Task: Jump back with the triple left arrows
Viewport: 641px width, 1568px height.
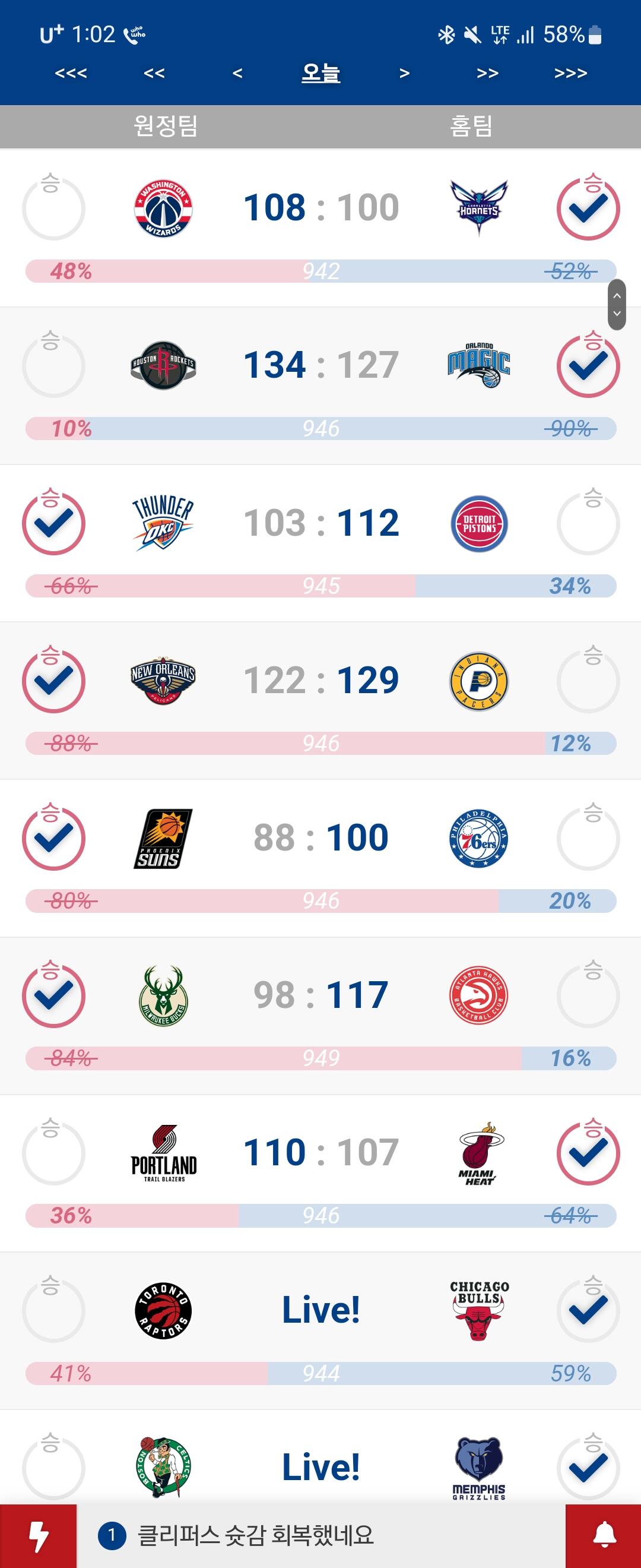Action: (x=71, y=74)
